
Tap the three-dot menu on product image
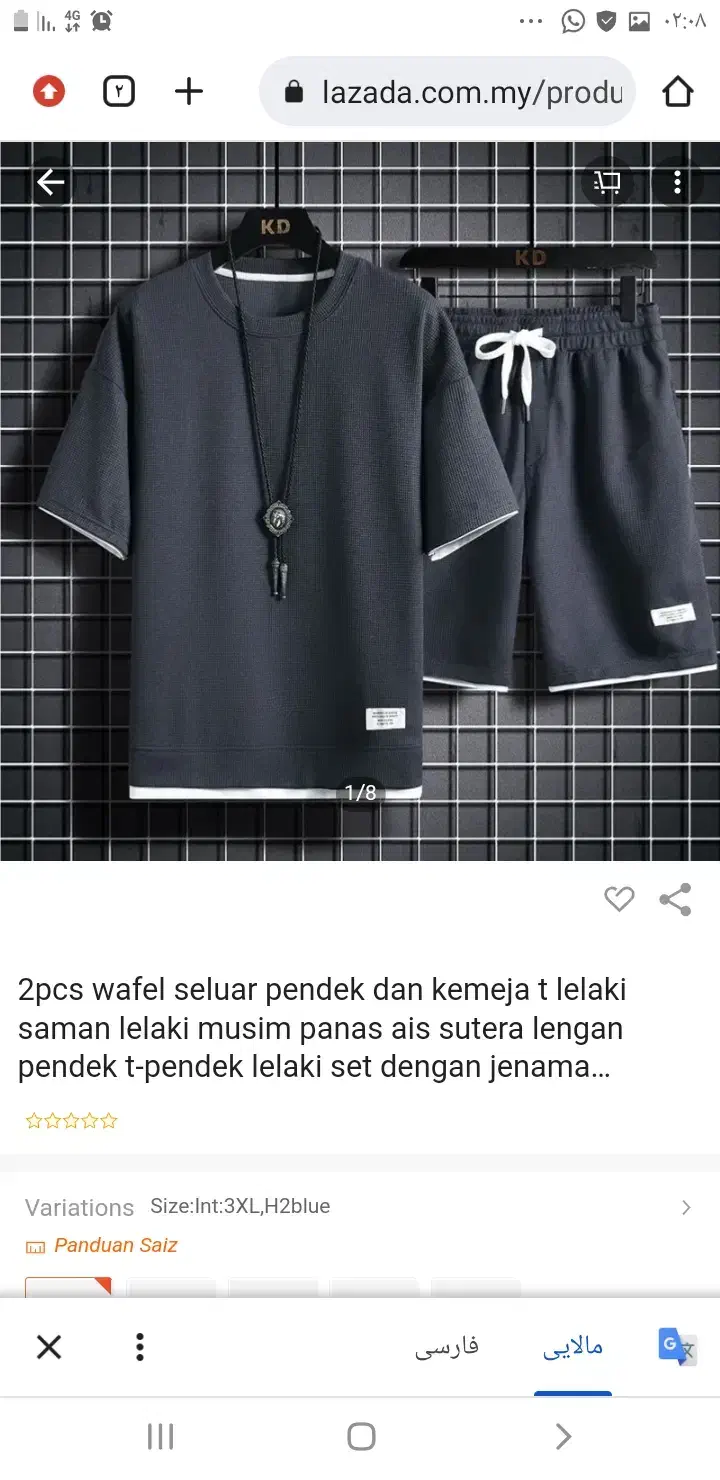point(677,182)
